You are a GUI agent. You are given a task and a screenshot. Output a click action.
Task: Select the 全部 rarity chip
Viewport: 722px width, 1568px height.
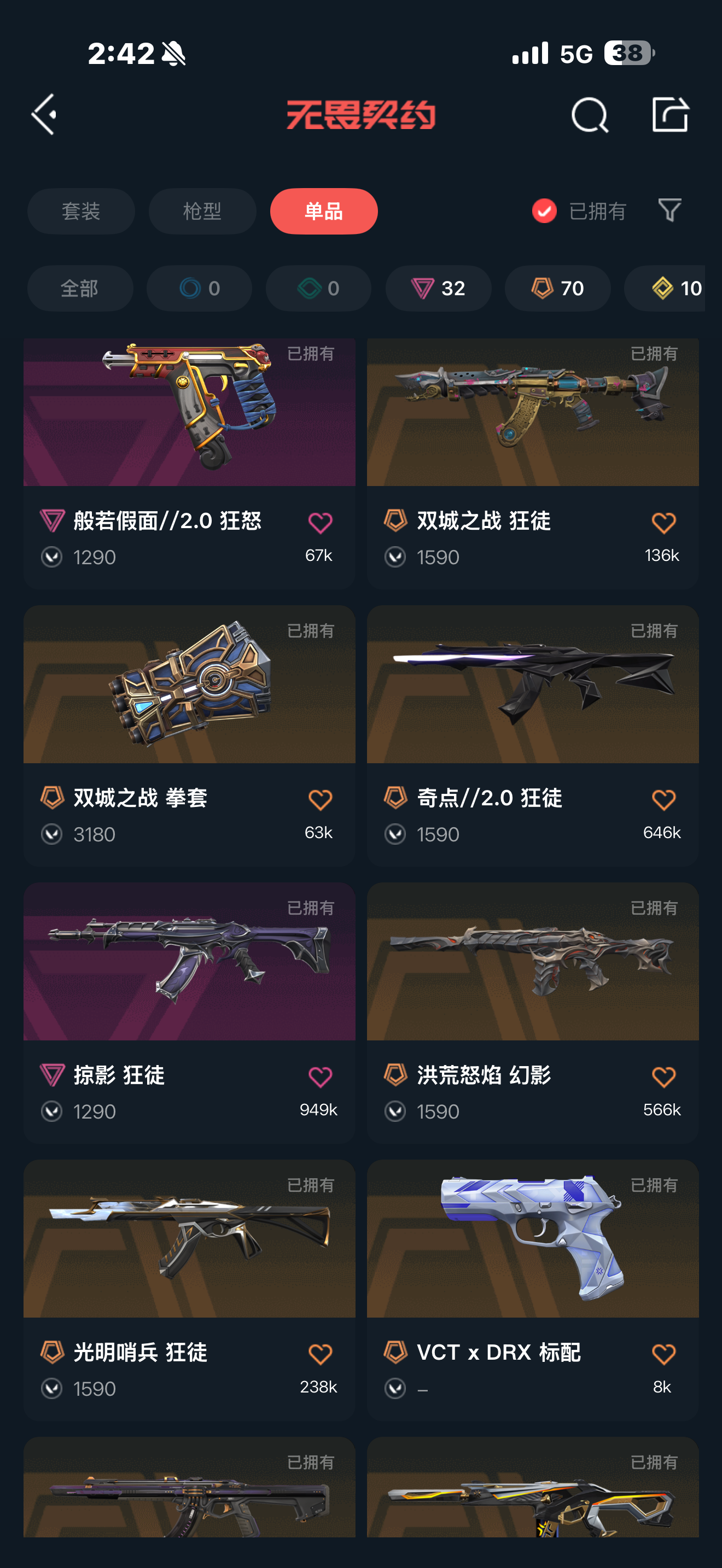80,289
